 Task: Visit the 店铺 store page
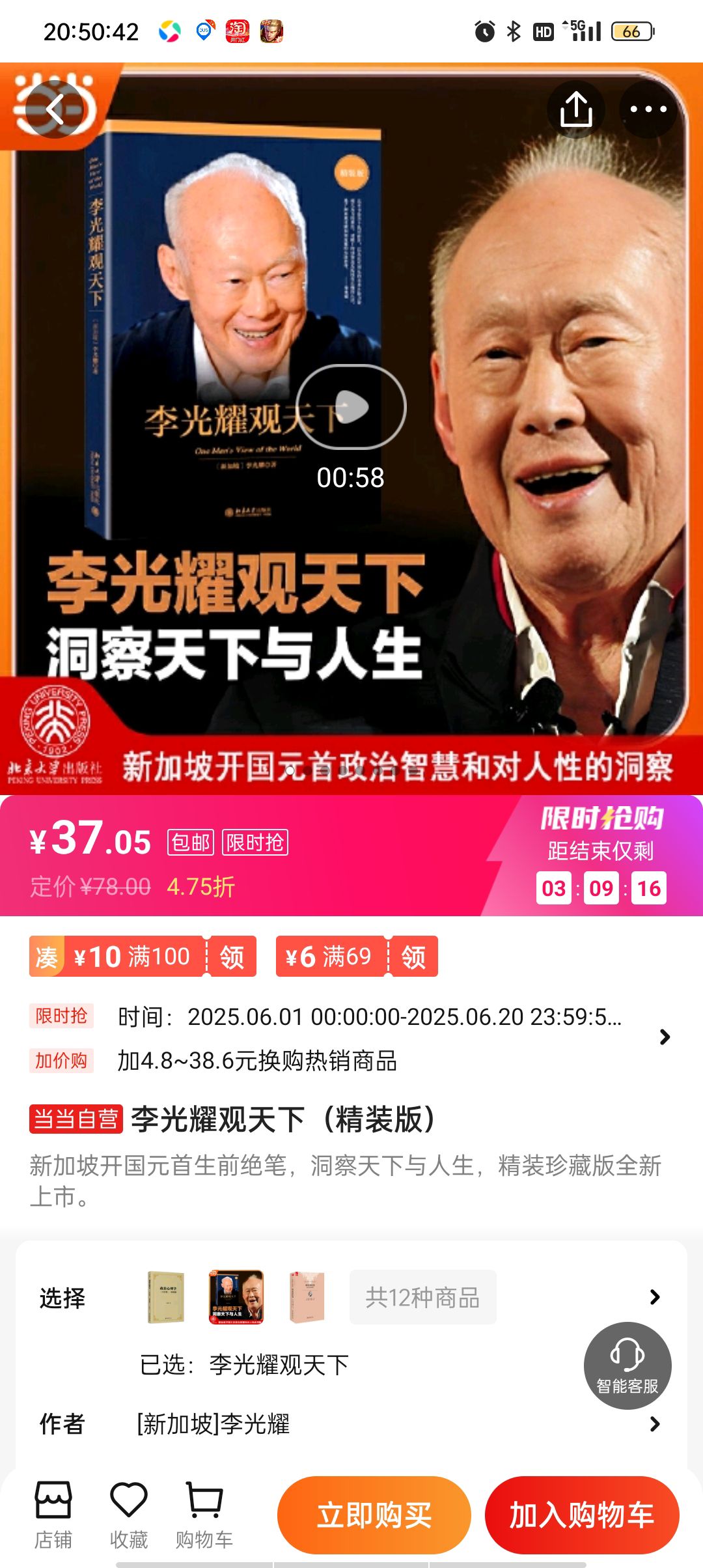53,1515
